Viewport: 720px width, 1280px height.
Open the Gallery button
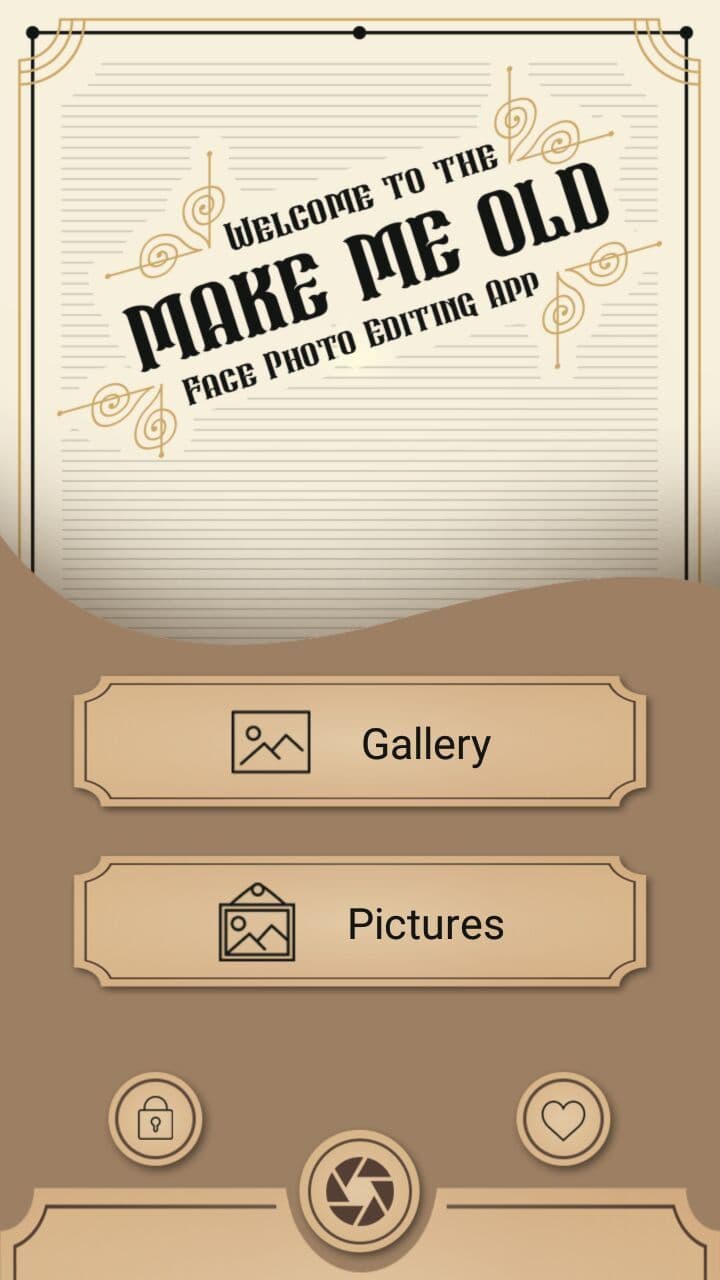360,742
